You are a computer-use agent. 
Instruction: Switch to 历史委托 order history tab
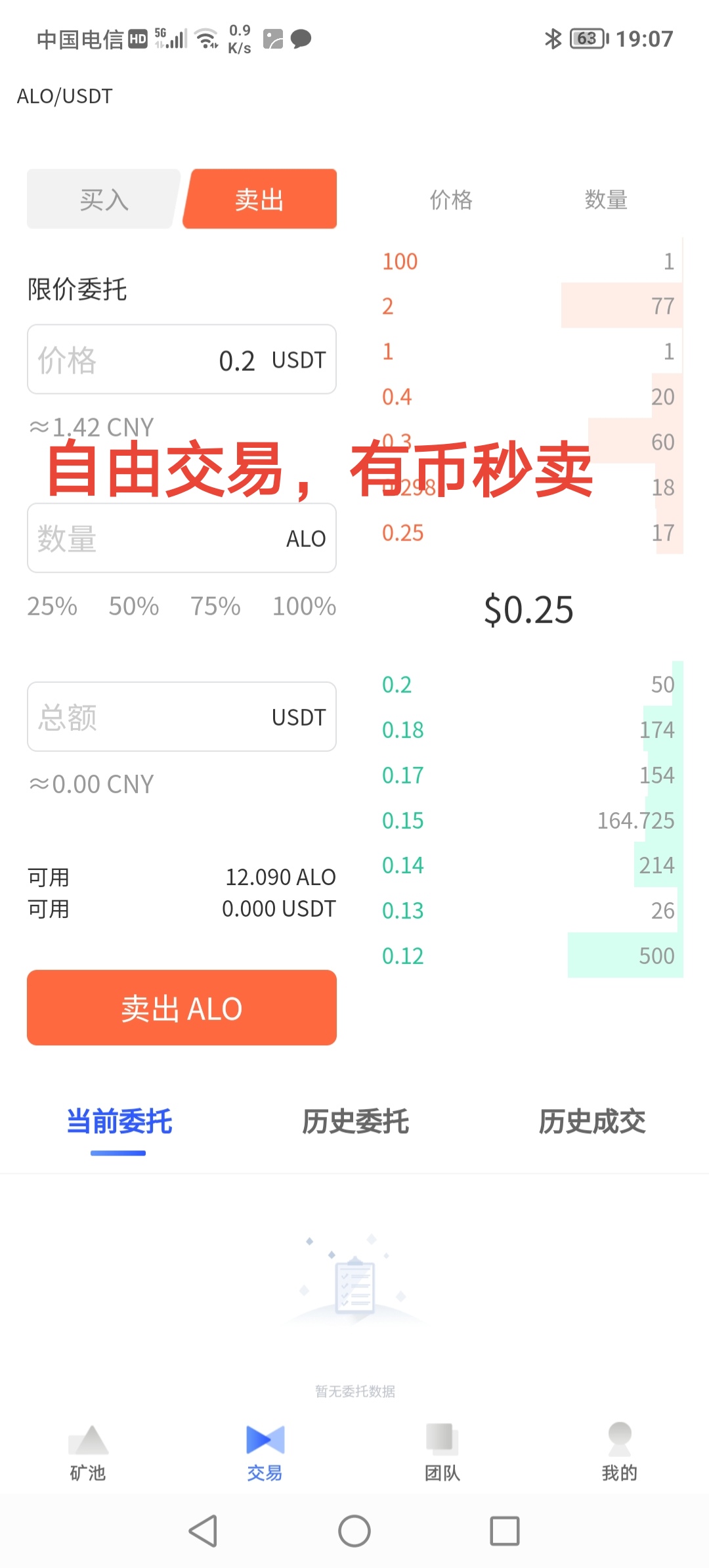tap(355, 1122)
